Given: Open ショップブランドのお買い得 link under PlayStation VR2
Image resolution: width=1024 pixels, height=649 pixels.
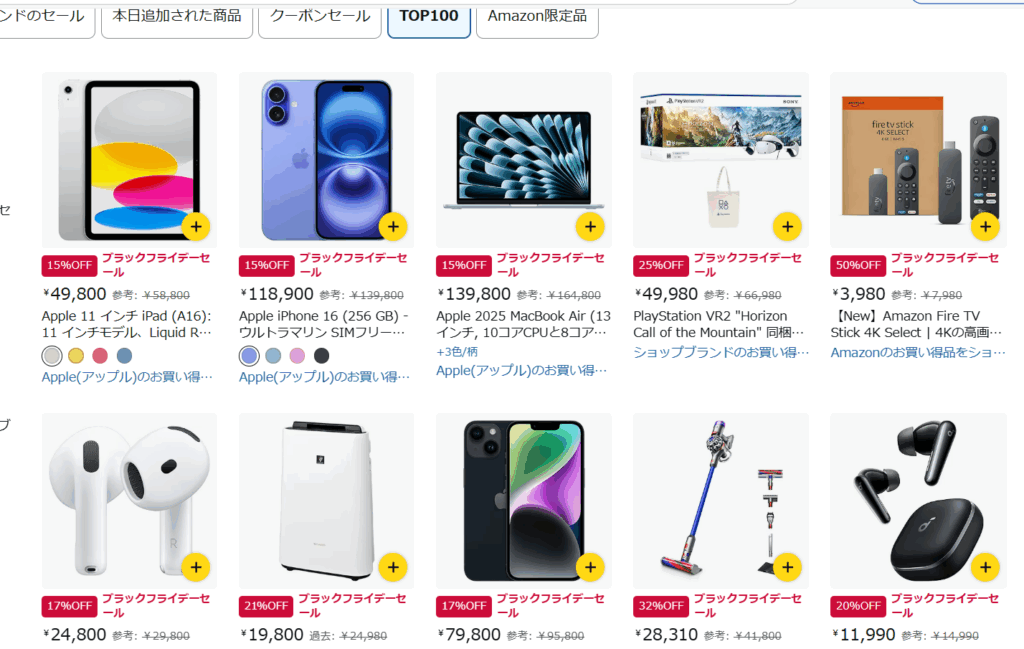Looking at the screenshot, I should (x=720, y=352).
